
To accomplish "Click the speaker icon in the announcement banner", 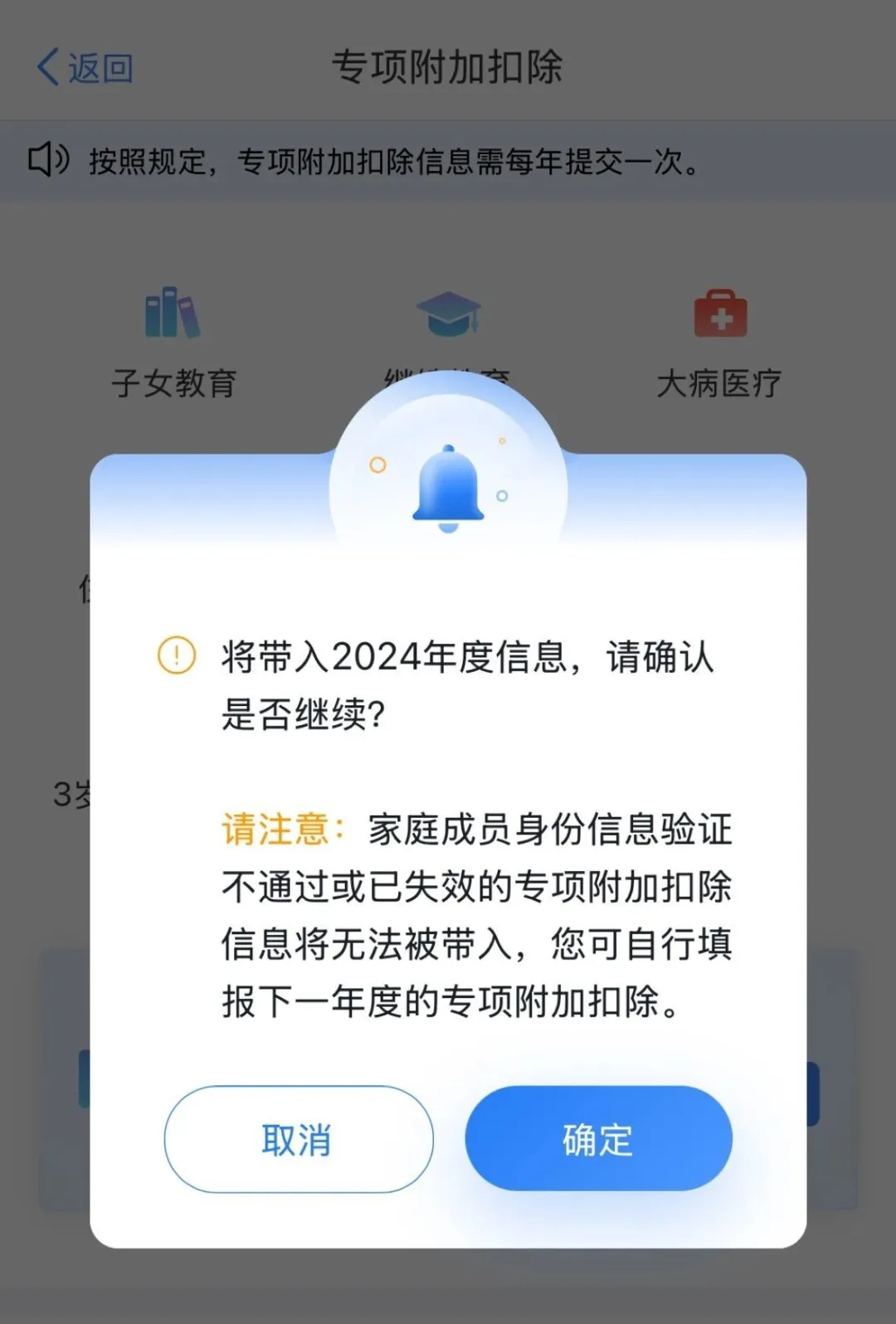I will [47, 162].
